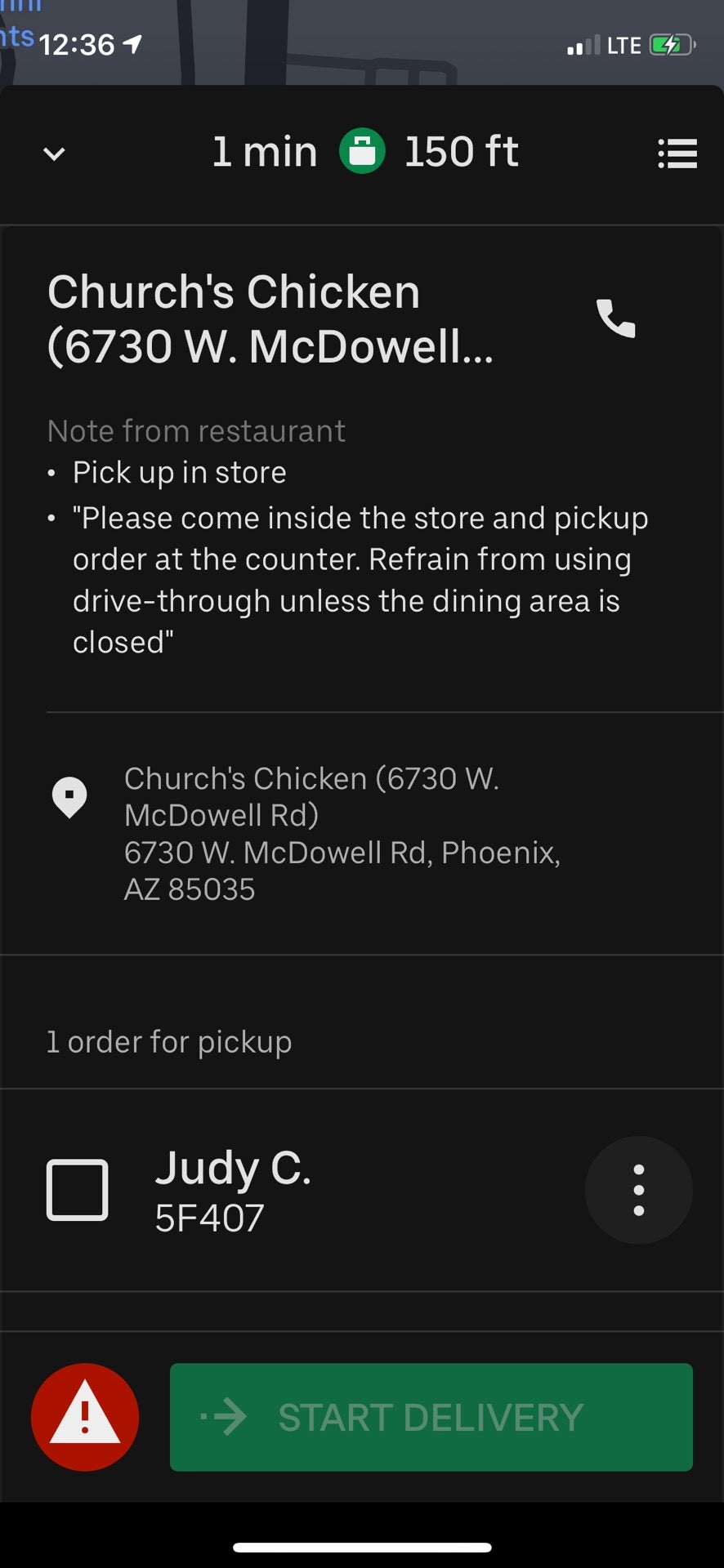Open the trip list icon at top right
The image size is (724, 1568).
pos(677,154)
